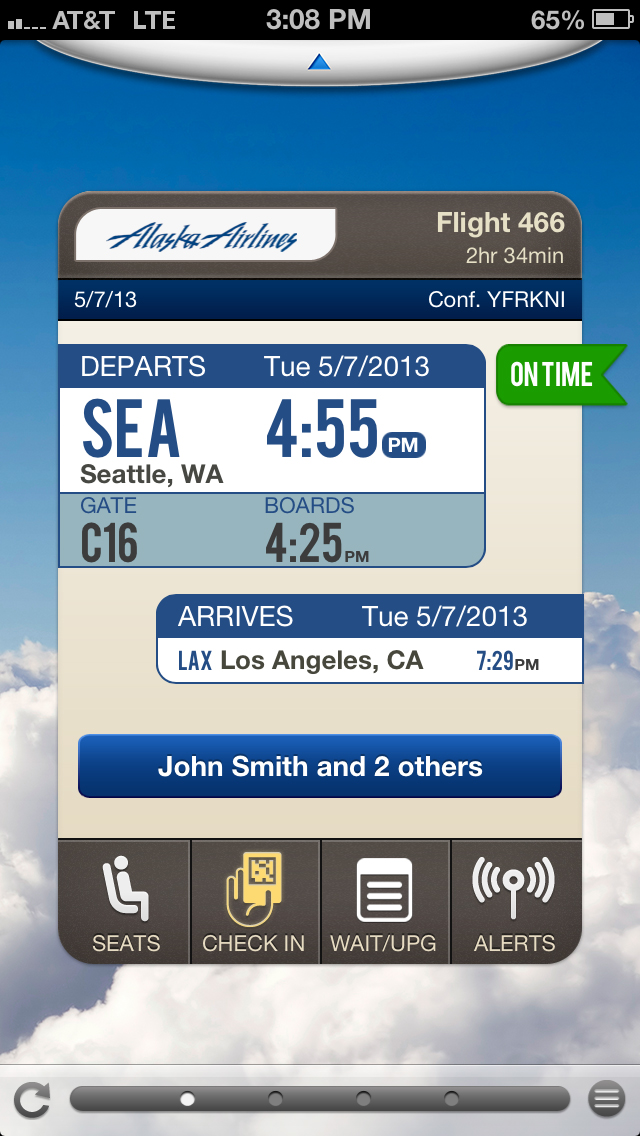Screen dimensions: 640x1136
Task: Tap the refresh icon
Action: [x=32, y=1100]
